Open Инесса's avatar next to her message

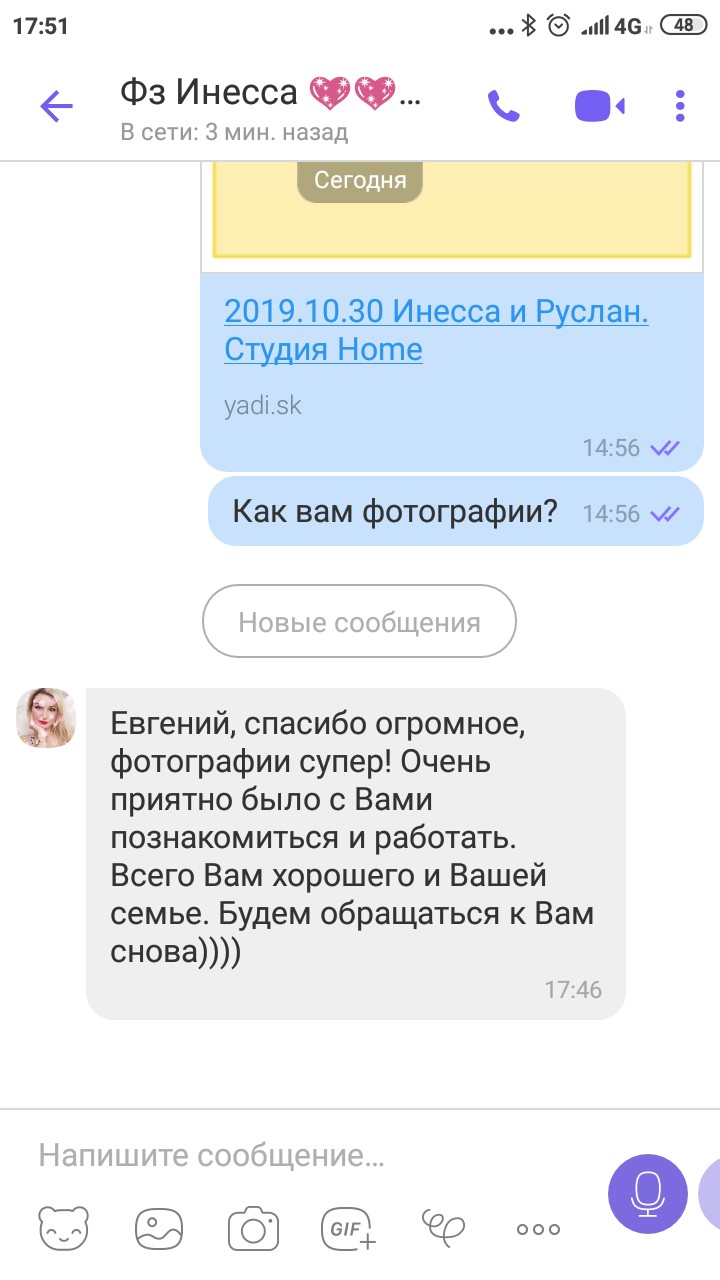(x=46, y=717)
